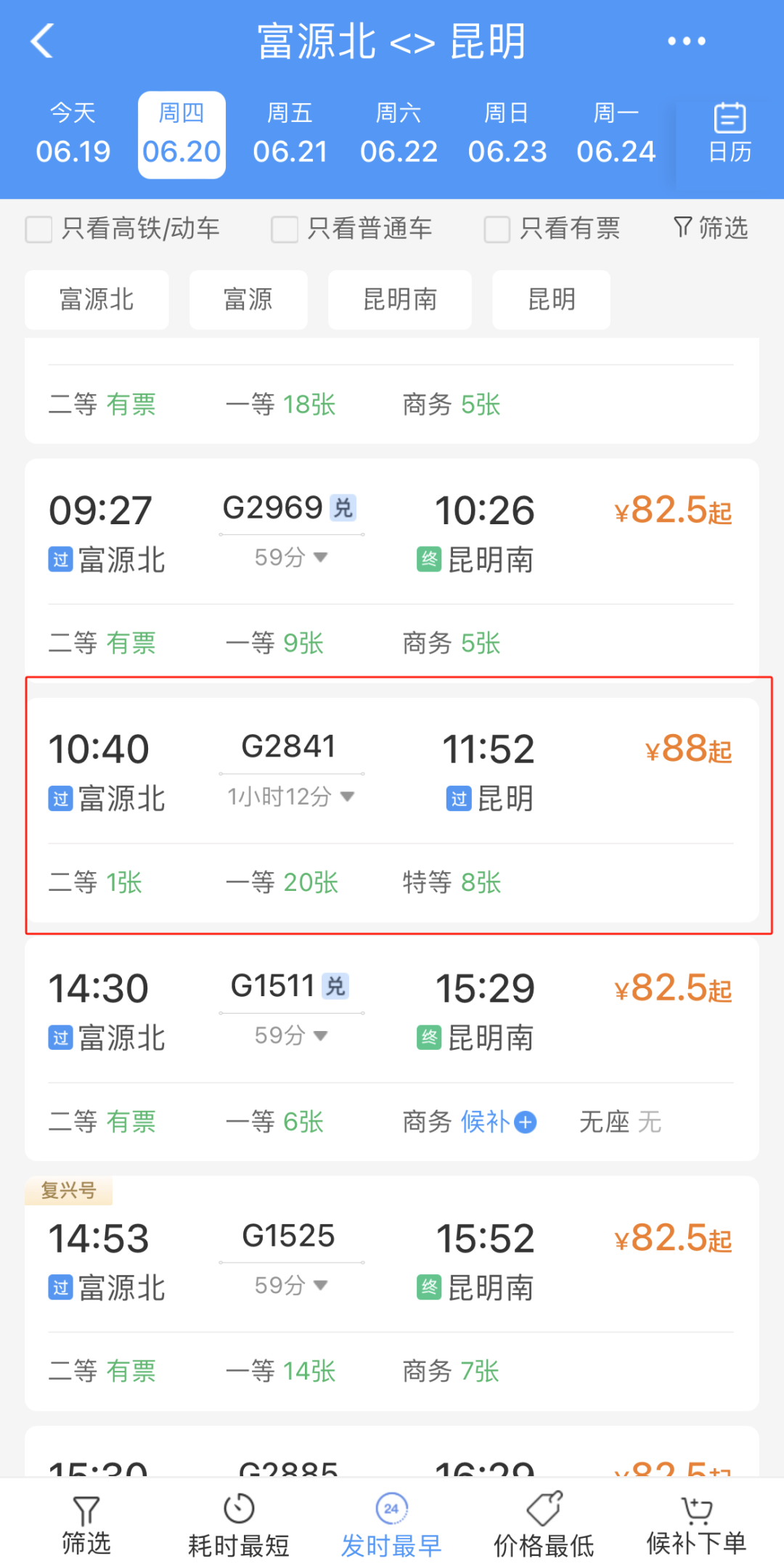The width and height of the screenshot is (784, 1564).
Task: Go back using the top-left arrow
Action: (x=43, y=41)
